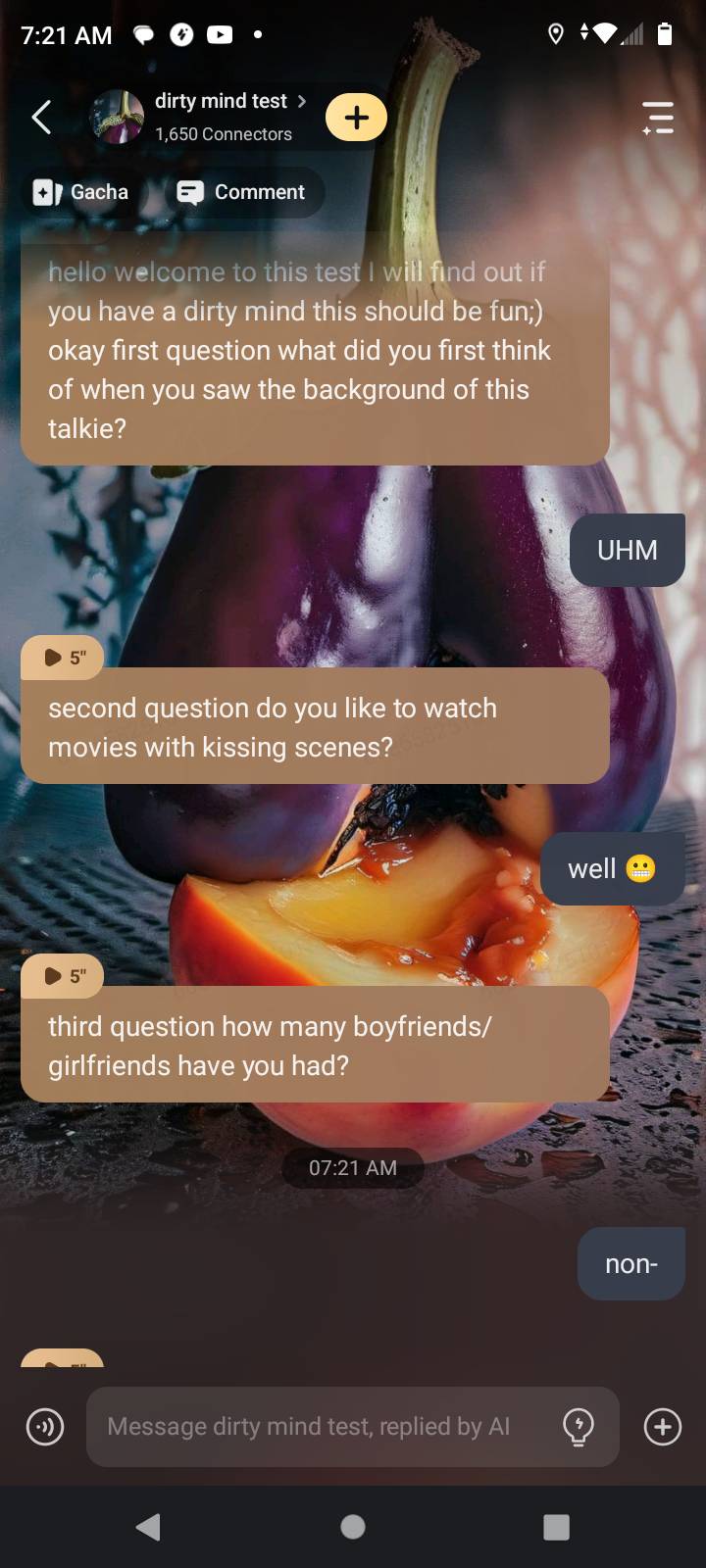Play voice for the third question message
Image resolution: width=706 pixels, height=1568 pixels.
tap(64, 976)
